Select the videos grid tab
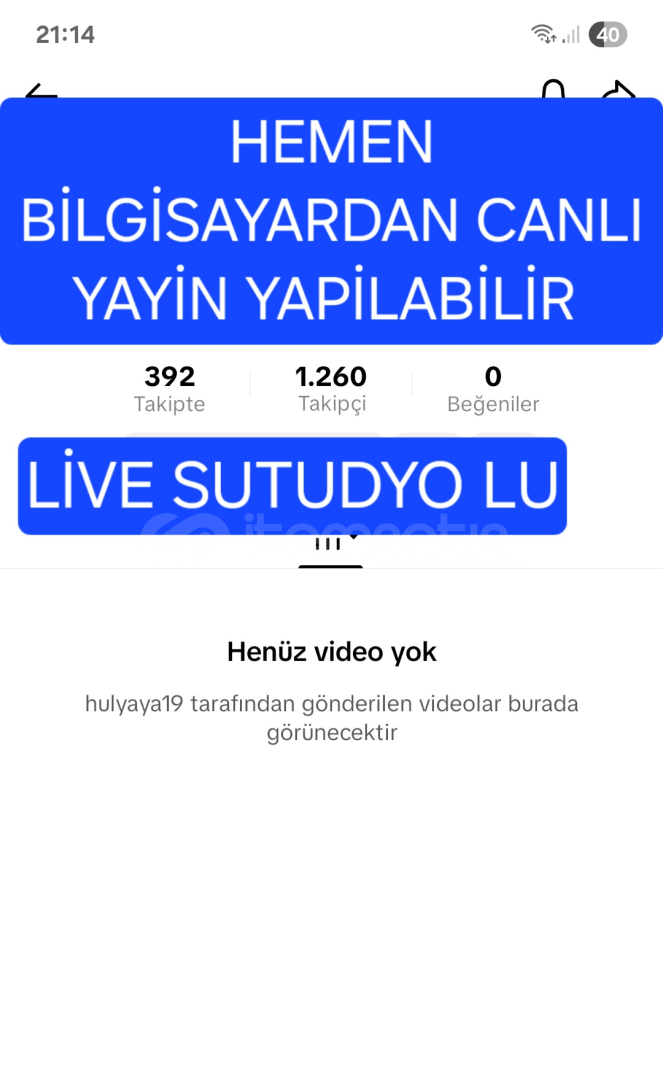This screenshot has height=1080, width=663. [x=330, y=546]
